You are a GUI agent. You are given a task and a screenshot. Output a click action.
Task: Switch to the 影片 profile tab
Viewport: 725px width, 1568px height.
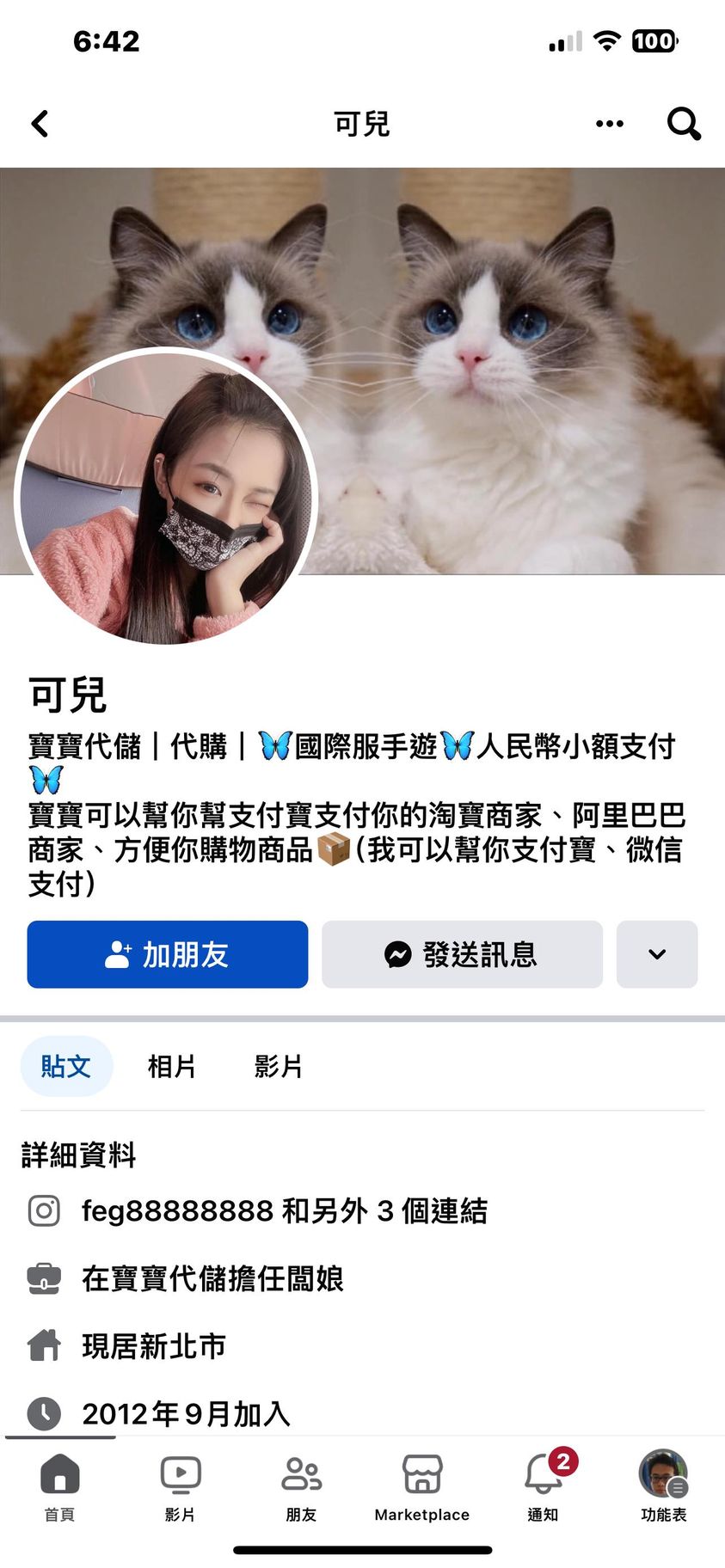click(278, 1066)
